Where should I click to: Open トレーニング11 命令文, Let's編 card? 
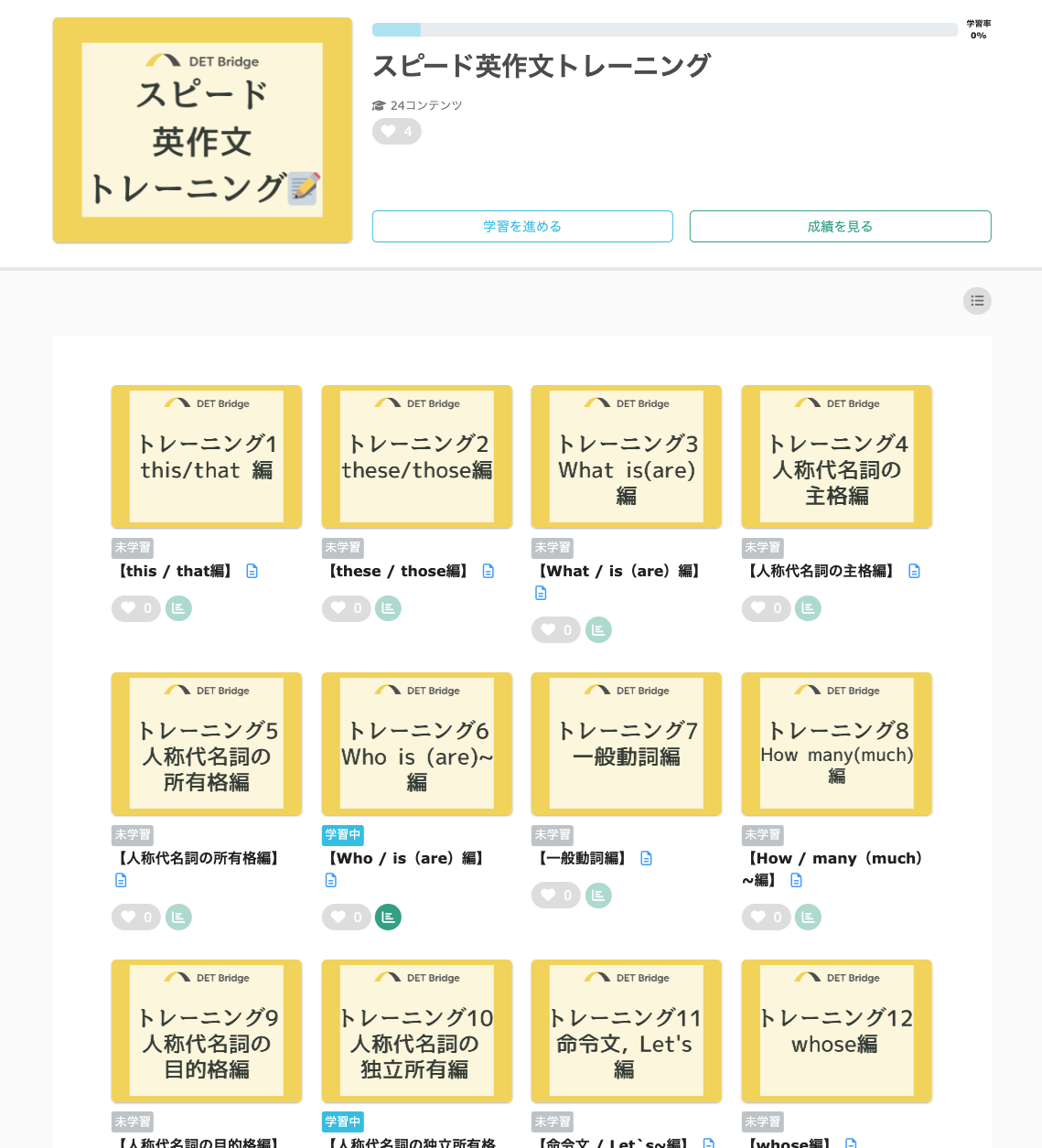click(627, 1031)
